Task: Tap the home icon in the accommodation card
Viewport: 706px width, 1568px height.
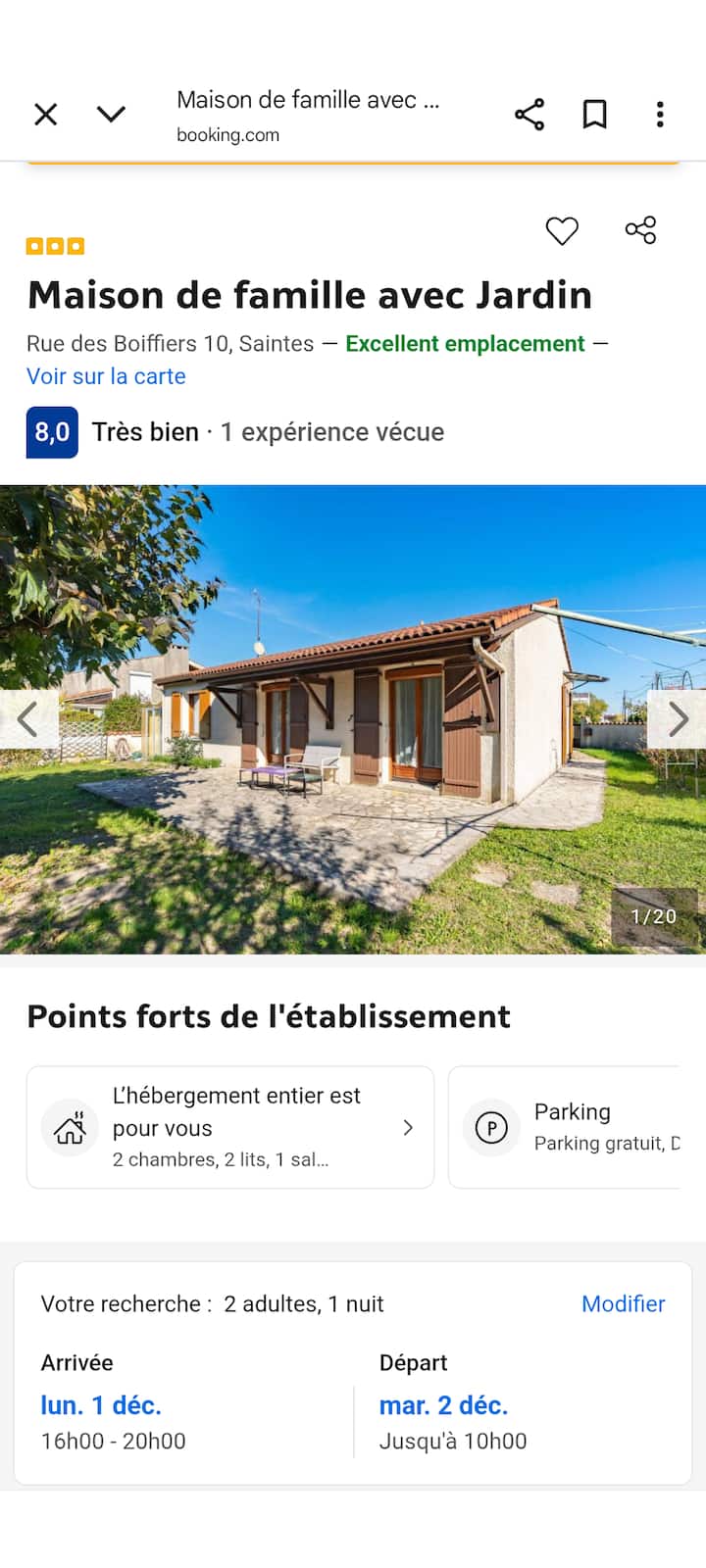Action: pyautogui.click(x=69, y=1127)
